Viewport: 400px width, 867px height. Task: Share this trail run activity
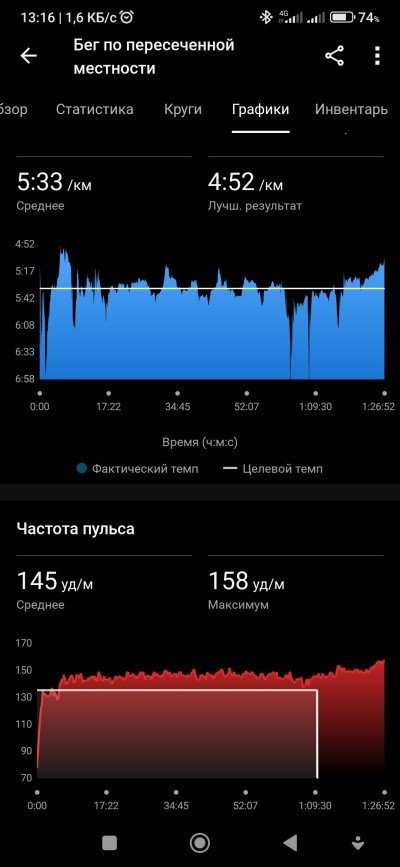[334, 56]
